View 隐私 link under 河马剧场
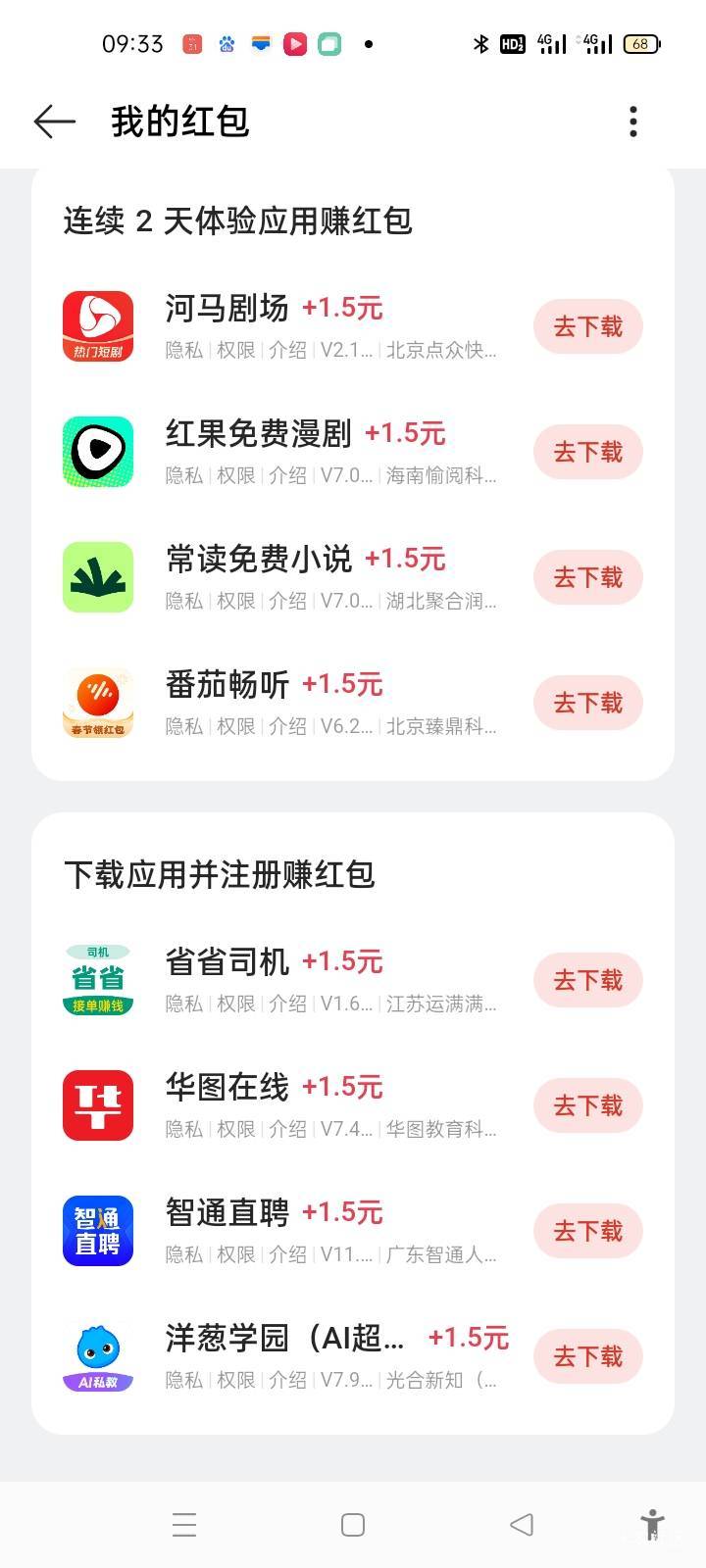 (183, 350)
